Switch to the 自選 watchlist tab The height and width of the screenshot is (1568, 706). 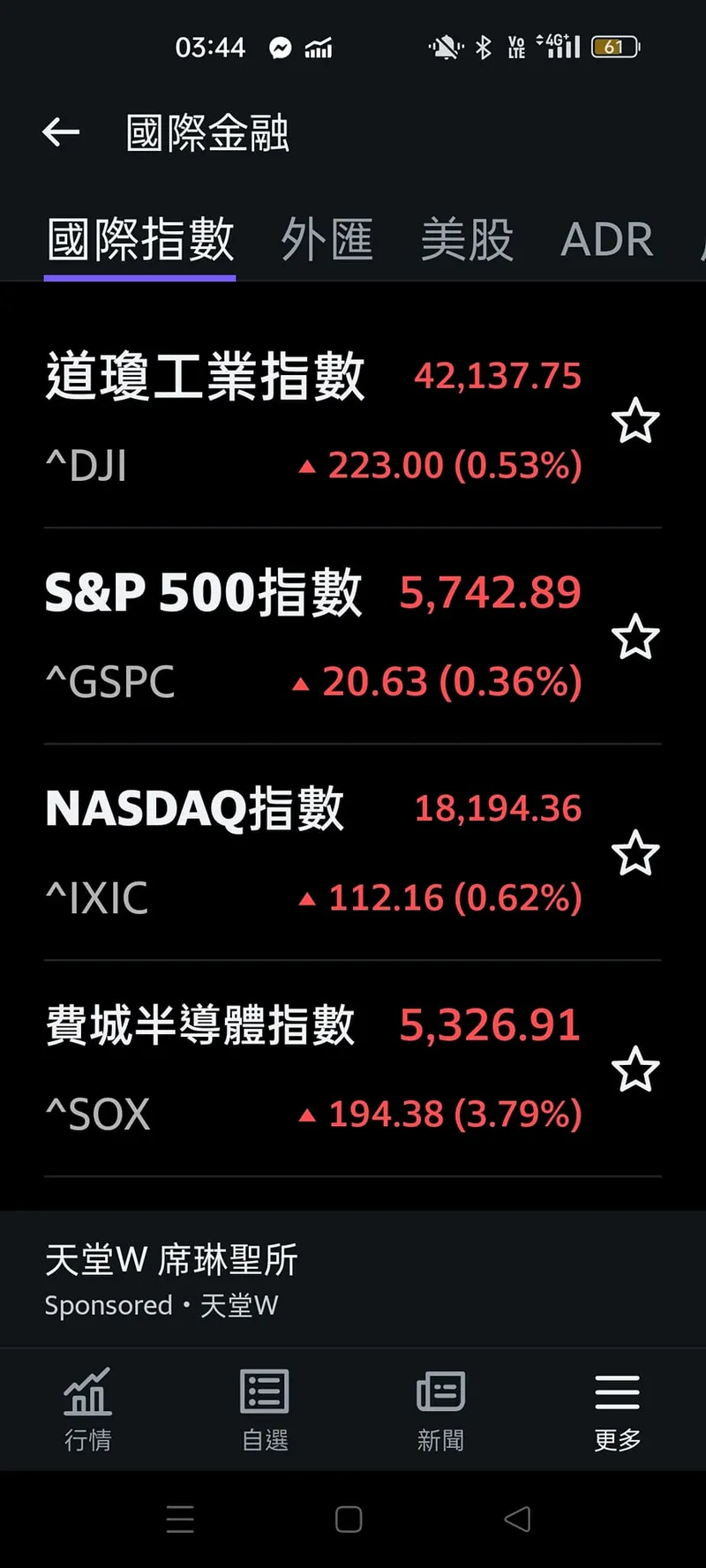(x=265, y=1410)
